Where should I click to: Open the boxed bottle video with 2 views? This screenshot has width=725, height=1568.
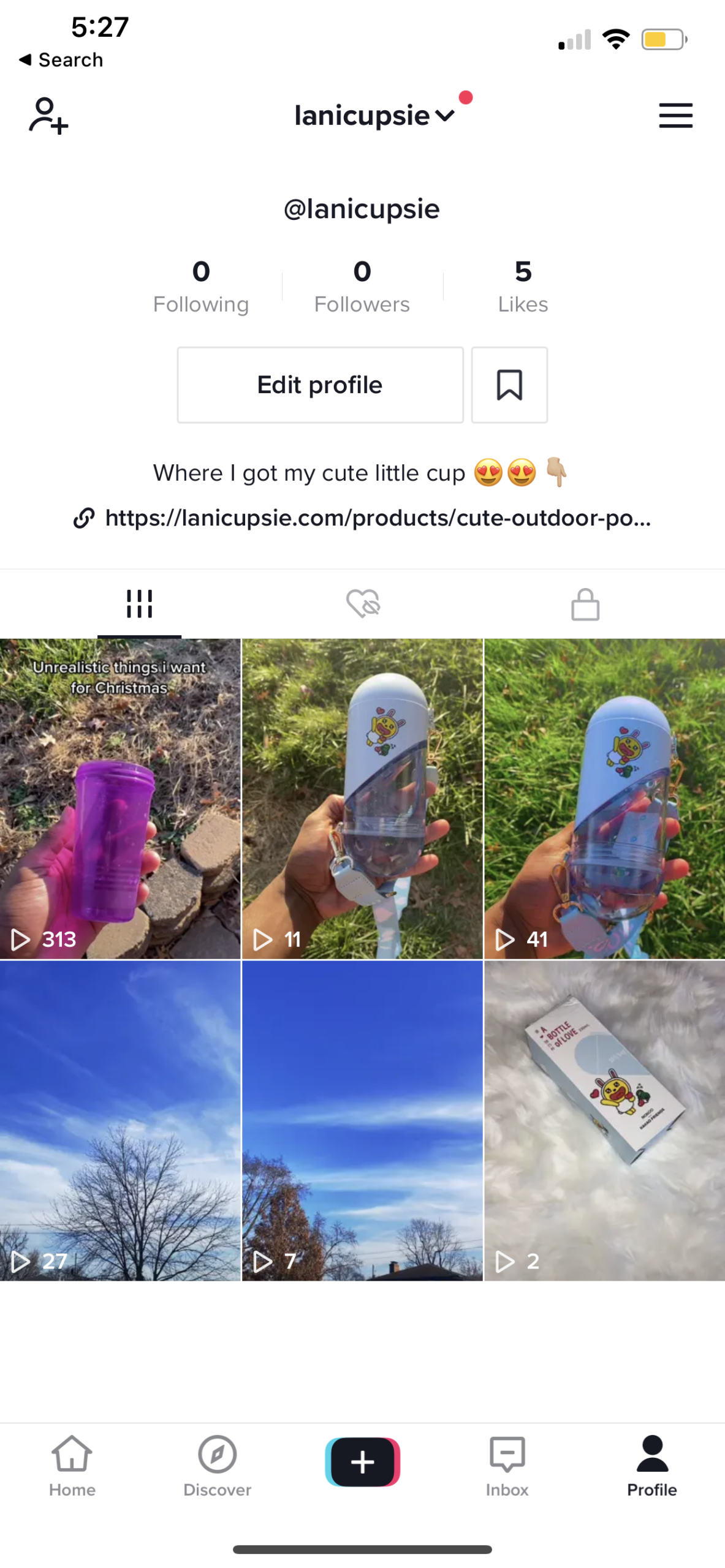coord(604,1120)
